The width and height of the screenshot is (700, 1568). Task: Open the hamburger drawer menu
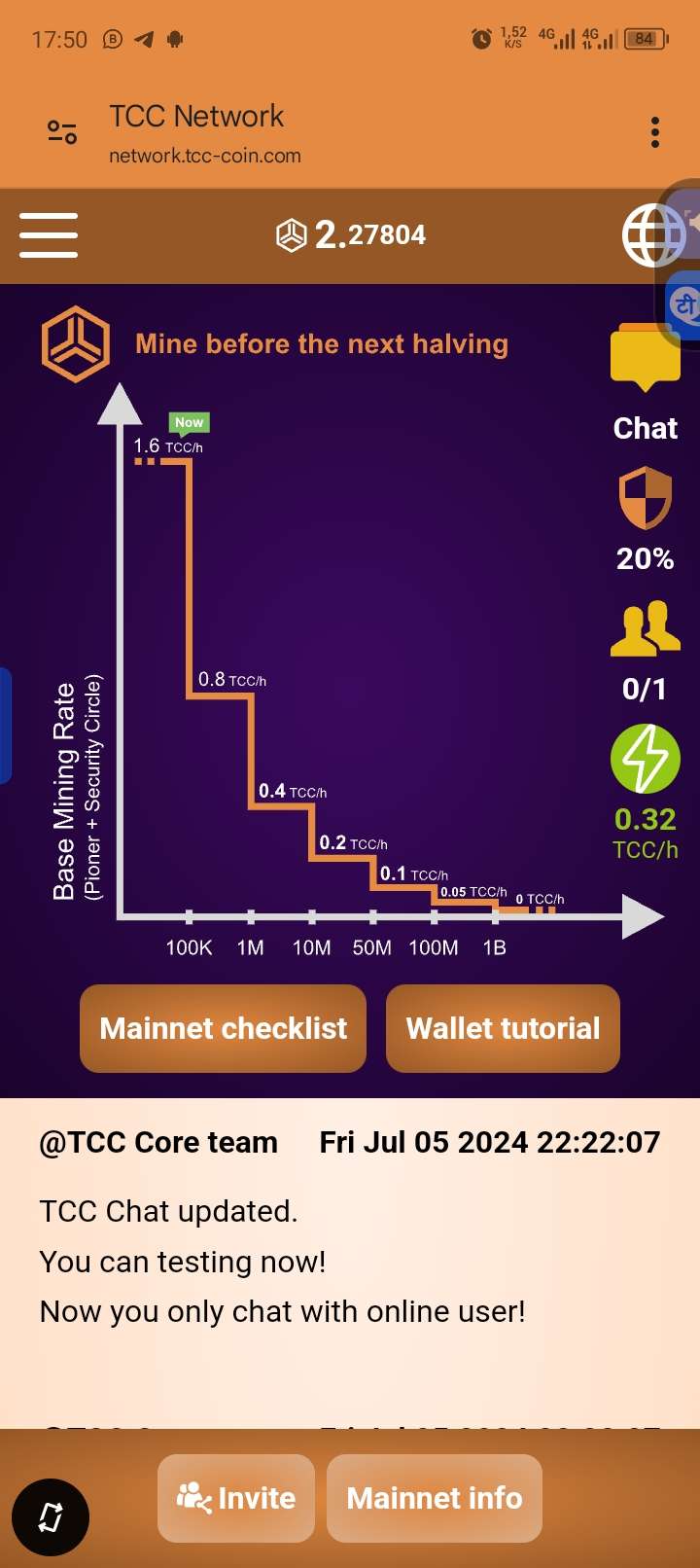pos(49,235)
